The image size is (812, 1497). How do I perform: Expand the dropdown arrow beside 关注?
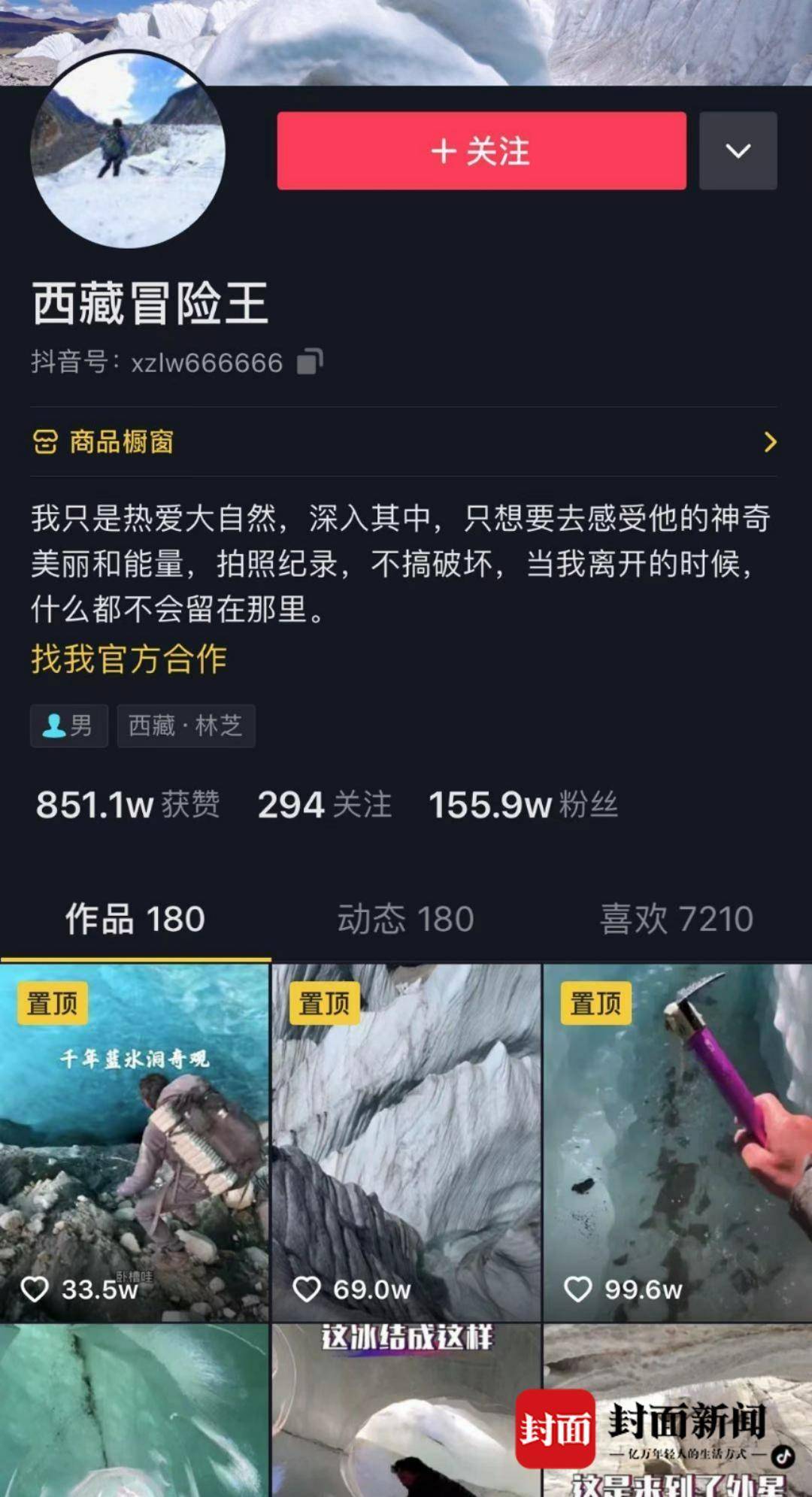(738, 150)
